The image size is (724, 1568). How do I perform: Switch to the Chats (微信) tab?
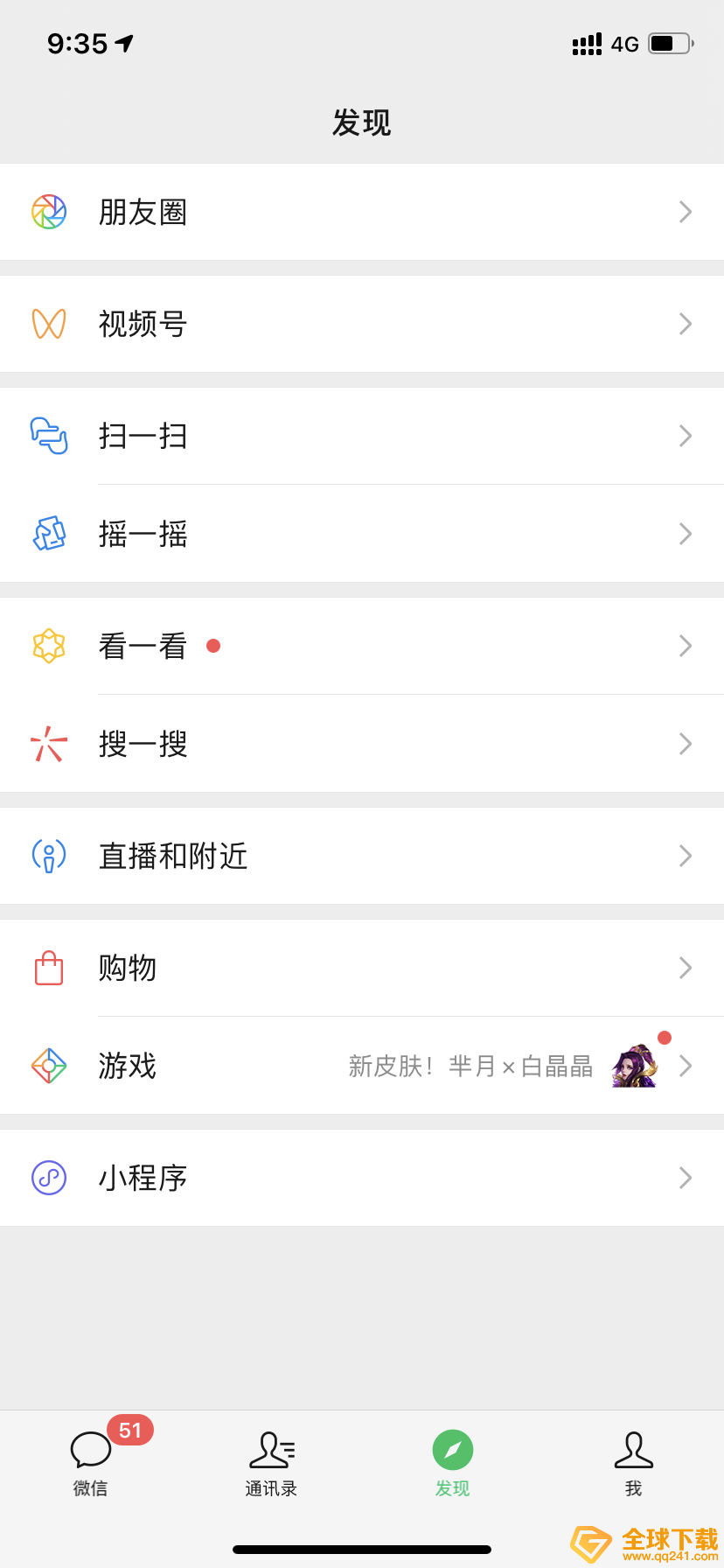pos(90,1463)
